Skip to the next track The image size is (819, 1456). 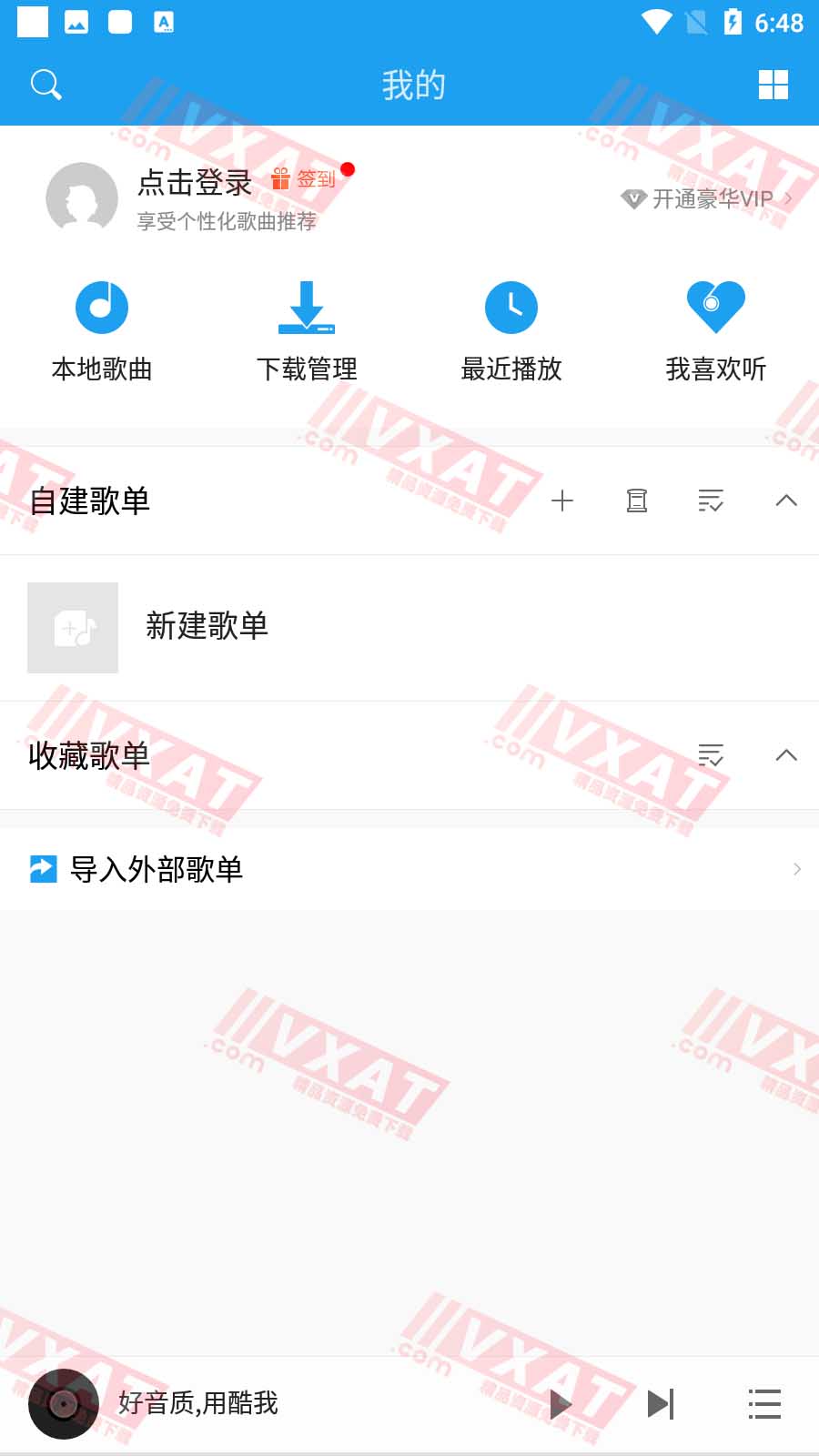click(661, 1404)
